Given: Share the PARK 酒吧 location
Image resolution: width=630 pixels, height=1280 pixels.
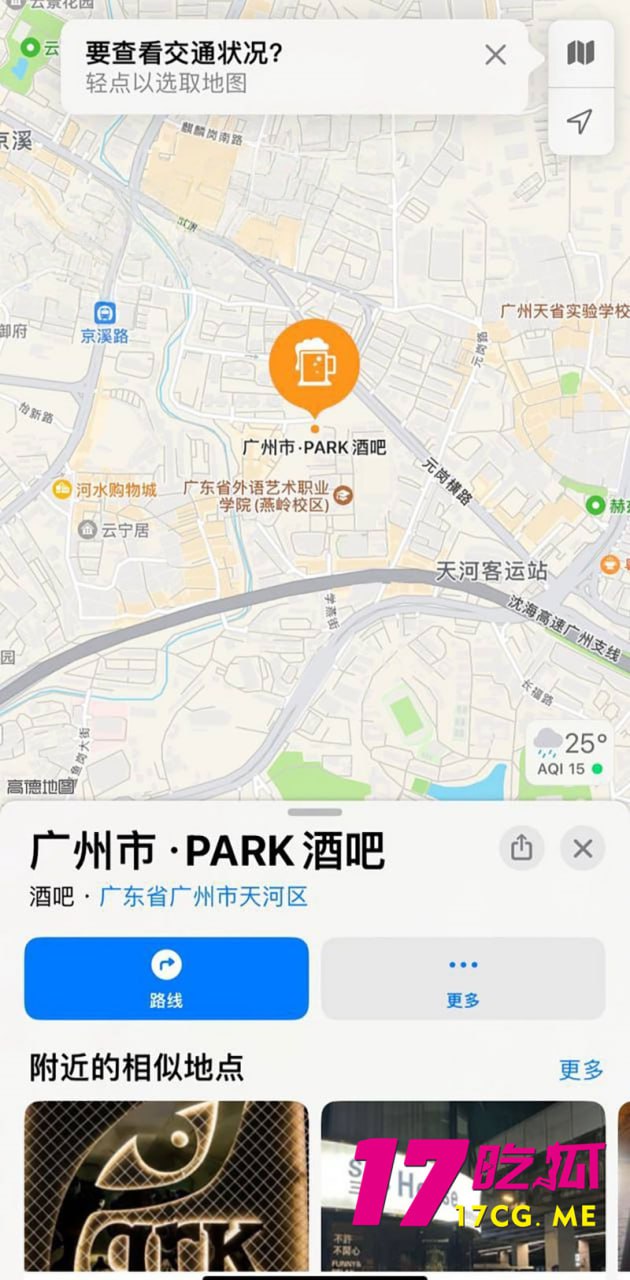Looking at the screenshot, I should coord(521,849).
